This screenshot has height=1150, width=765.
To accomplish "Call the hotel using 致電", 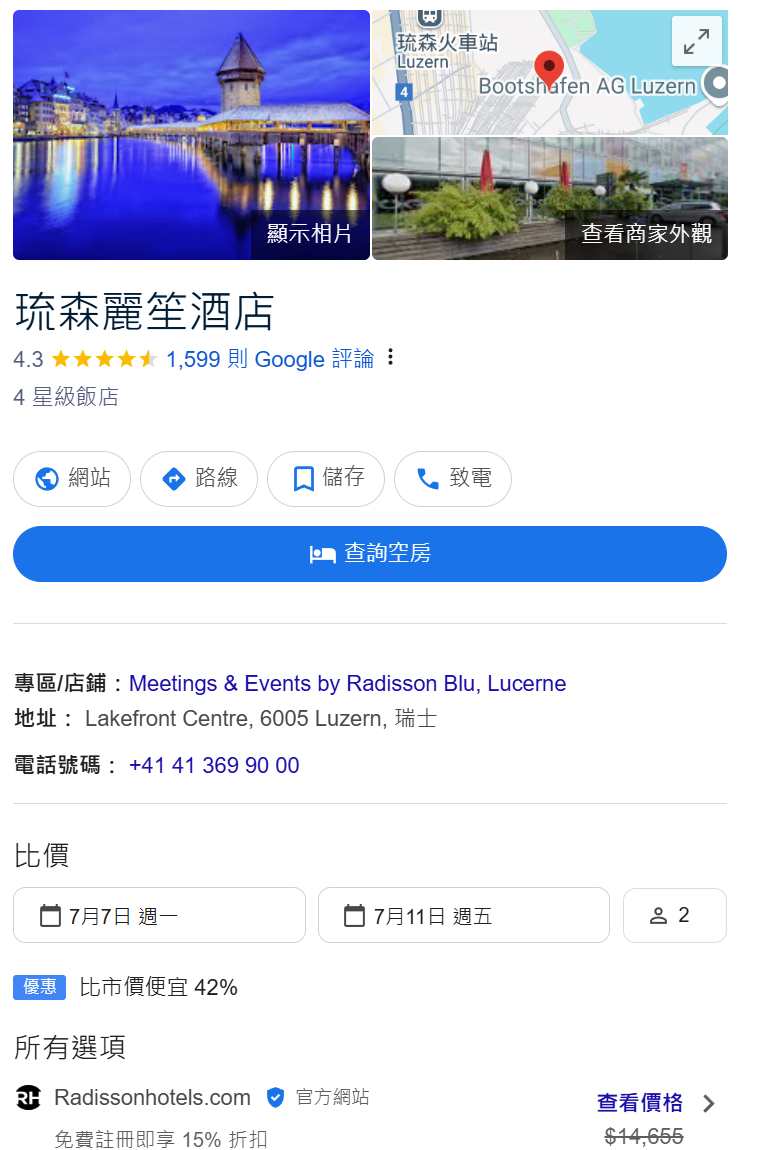I will (453, 479).
